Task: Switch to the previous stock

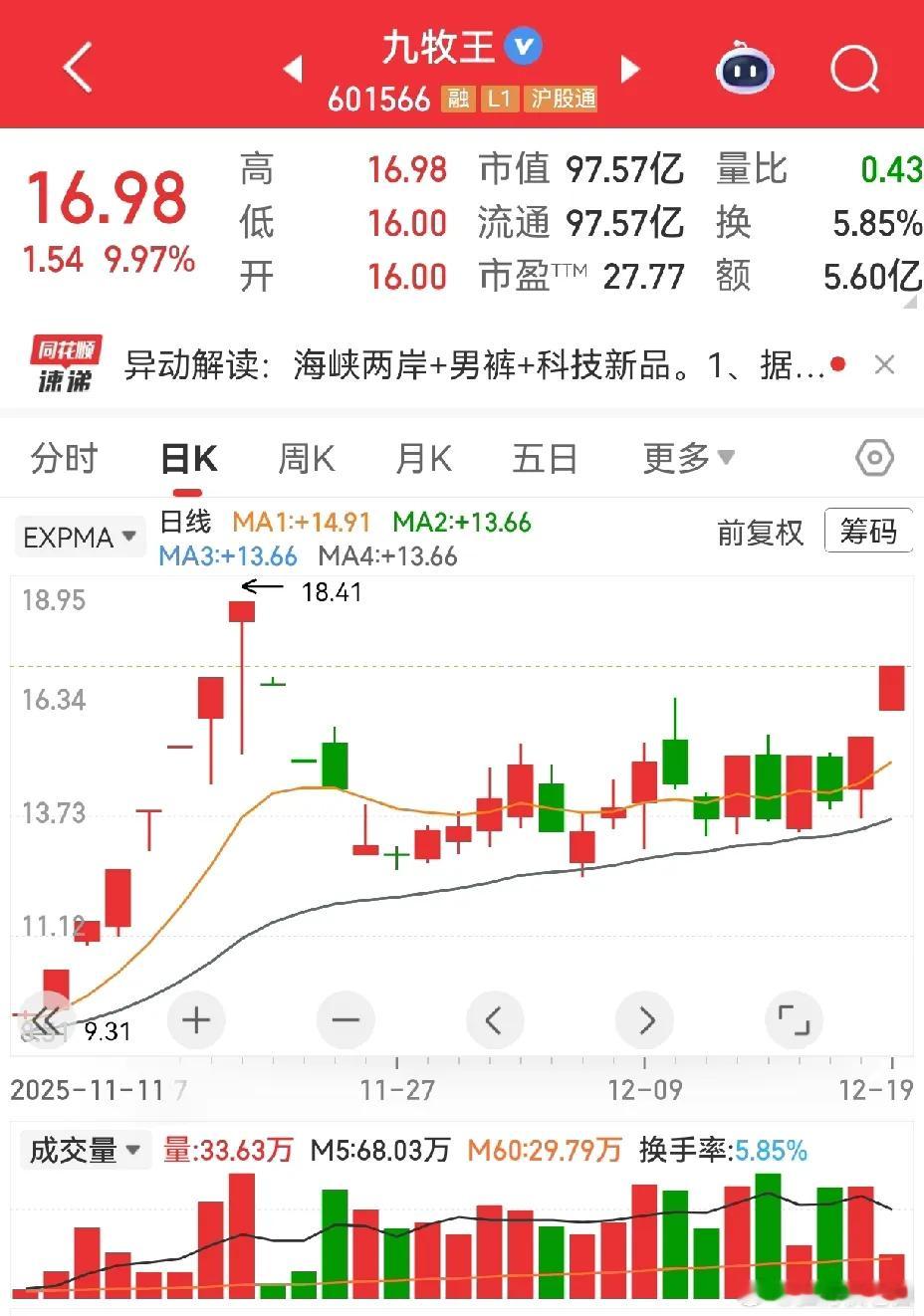Action: tap(293, 69)
